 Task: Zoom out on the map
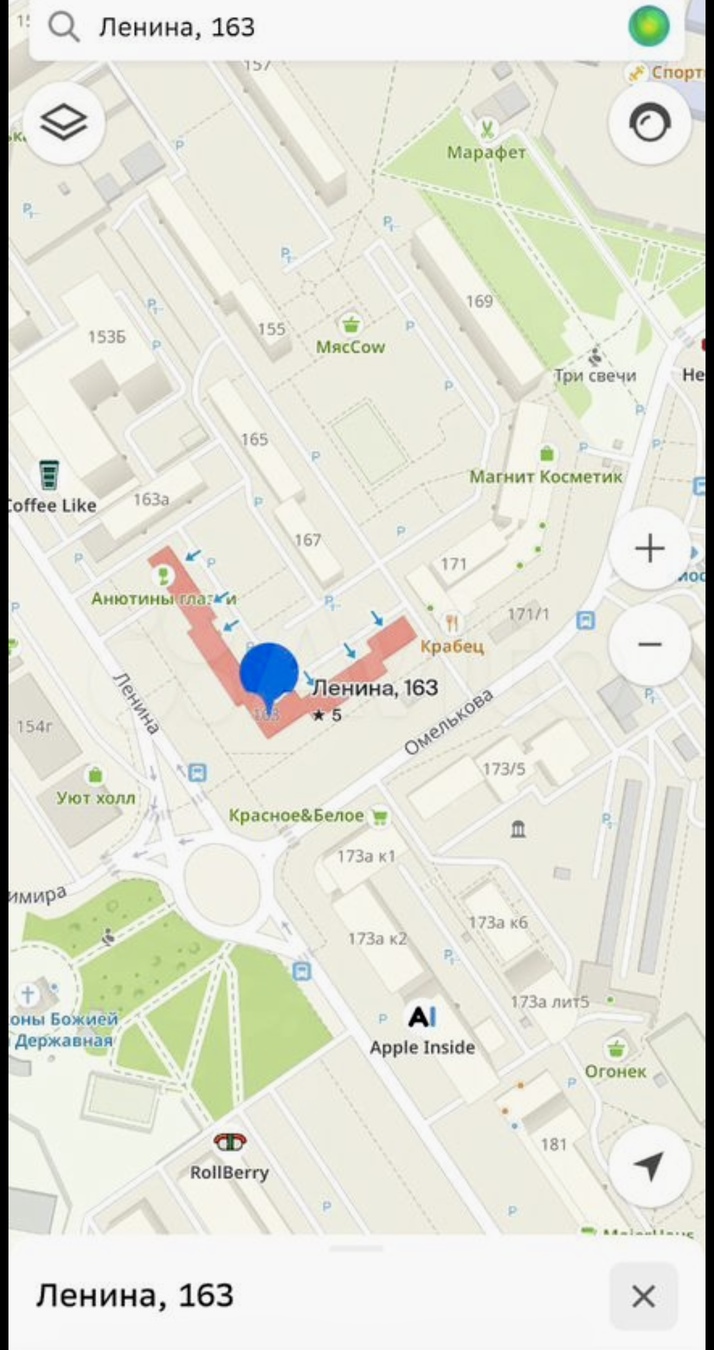coord(650,644)
